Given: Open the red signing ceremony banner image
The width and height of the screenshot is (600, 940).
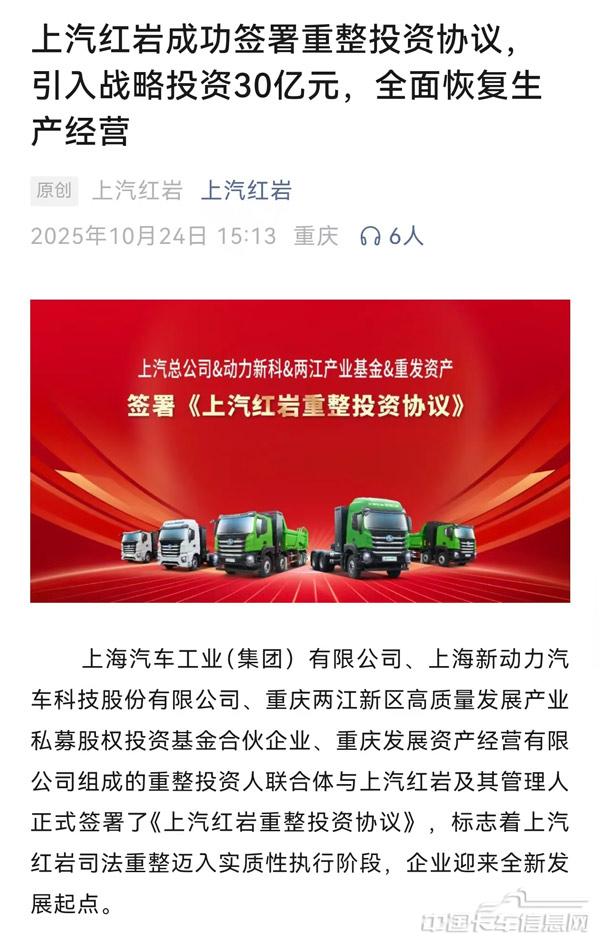Looking at the screenshot, I should pyautogui.click(x=300, y=450).
